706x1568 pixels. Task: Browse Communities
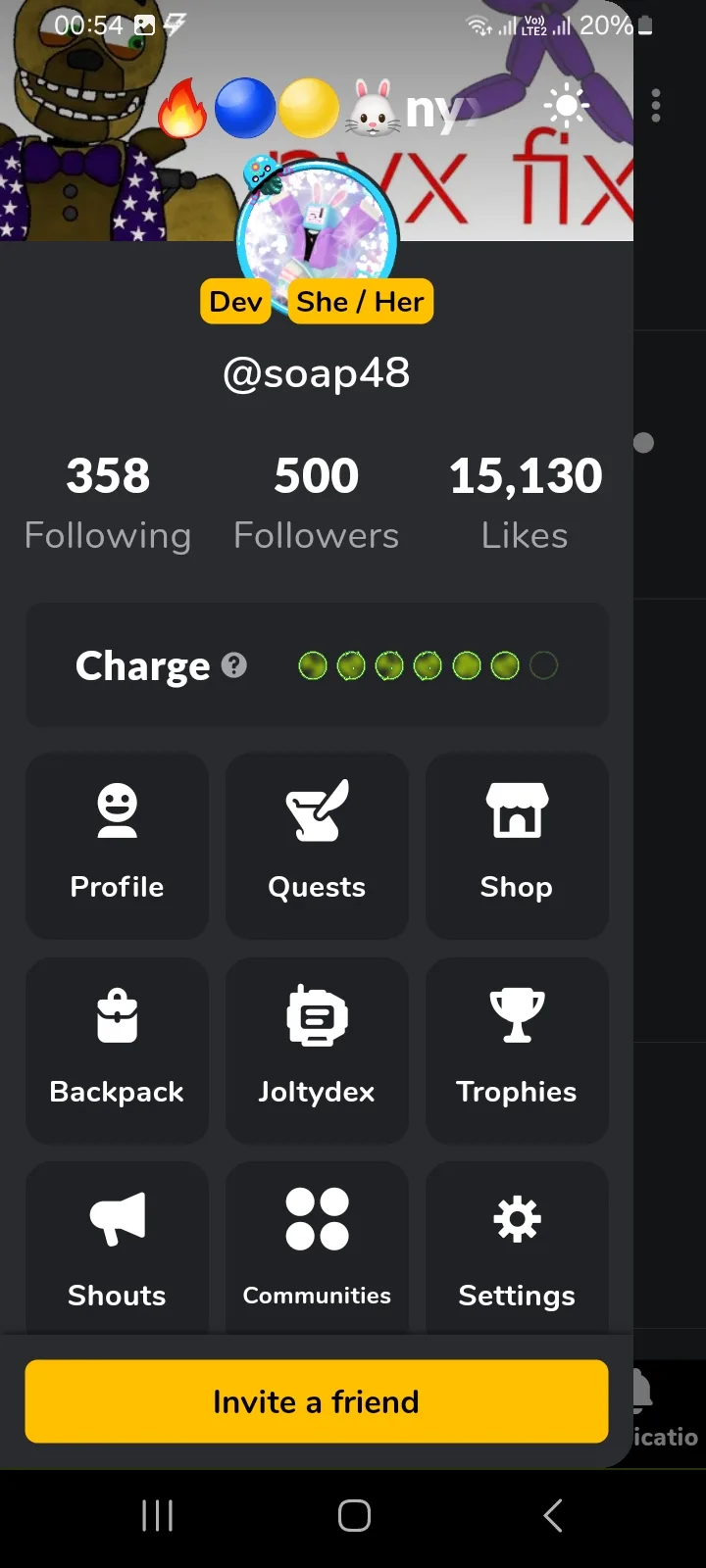coord(317,1248)
